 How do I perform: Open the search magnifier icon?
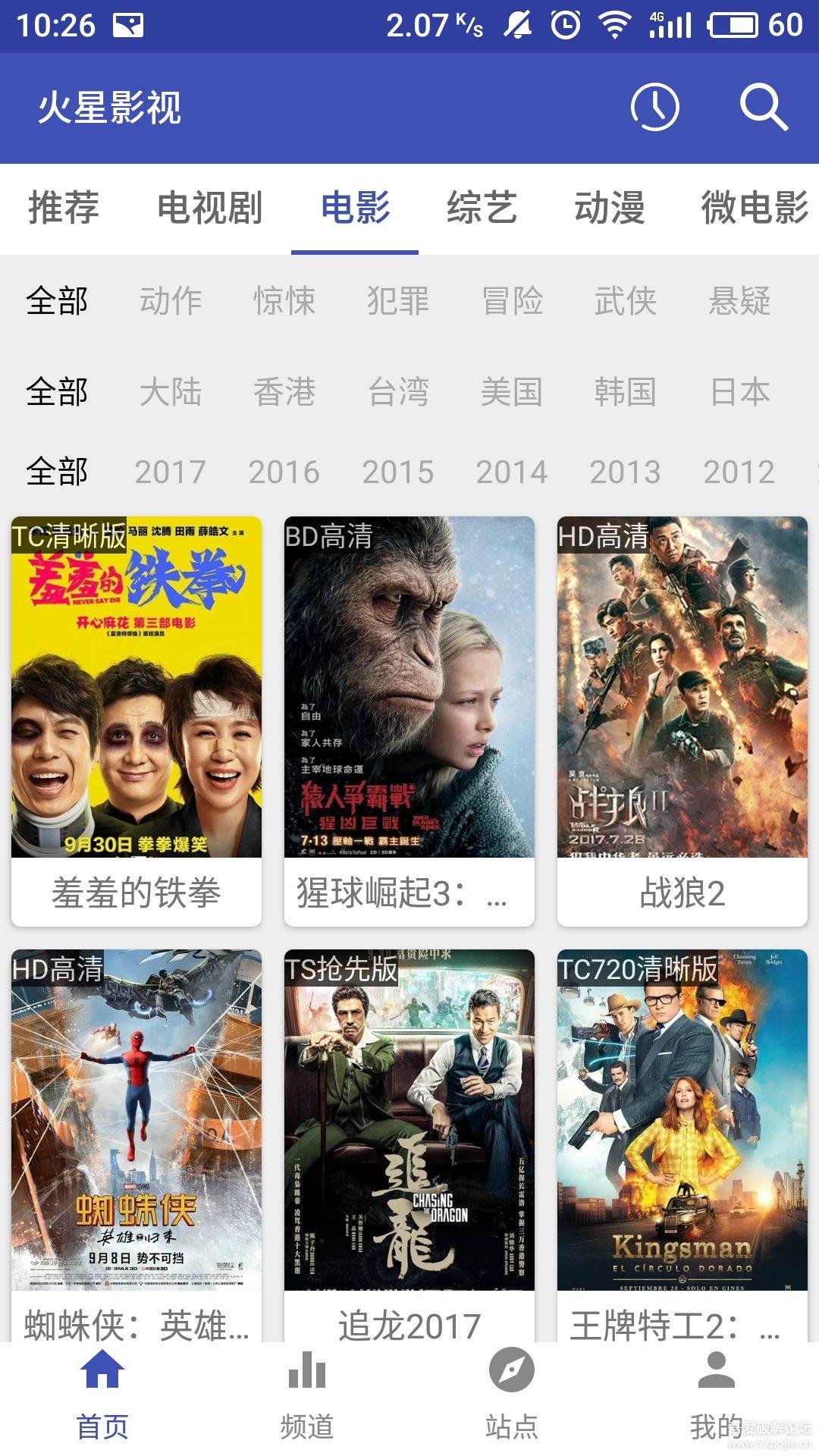[763, 107]
